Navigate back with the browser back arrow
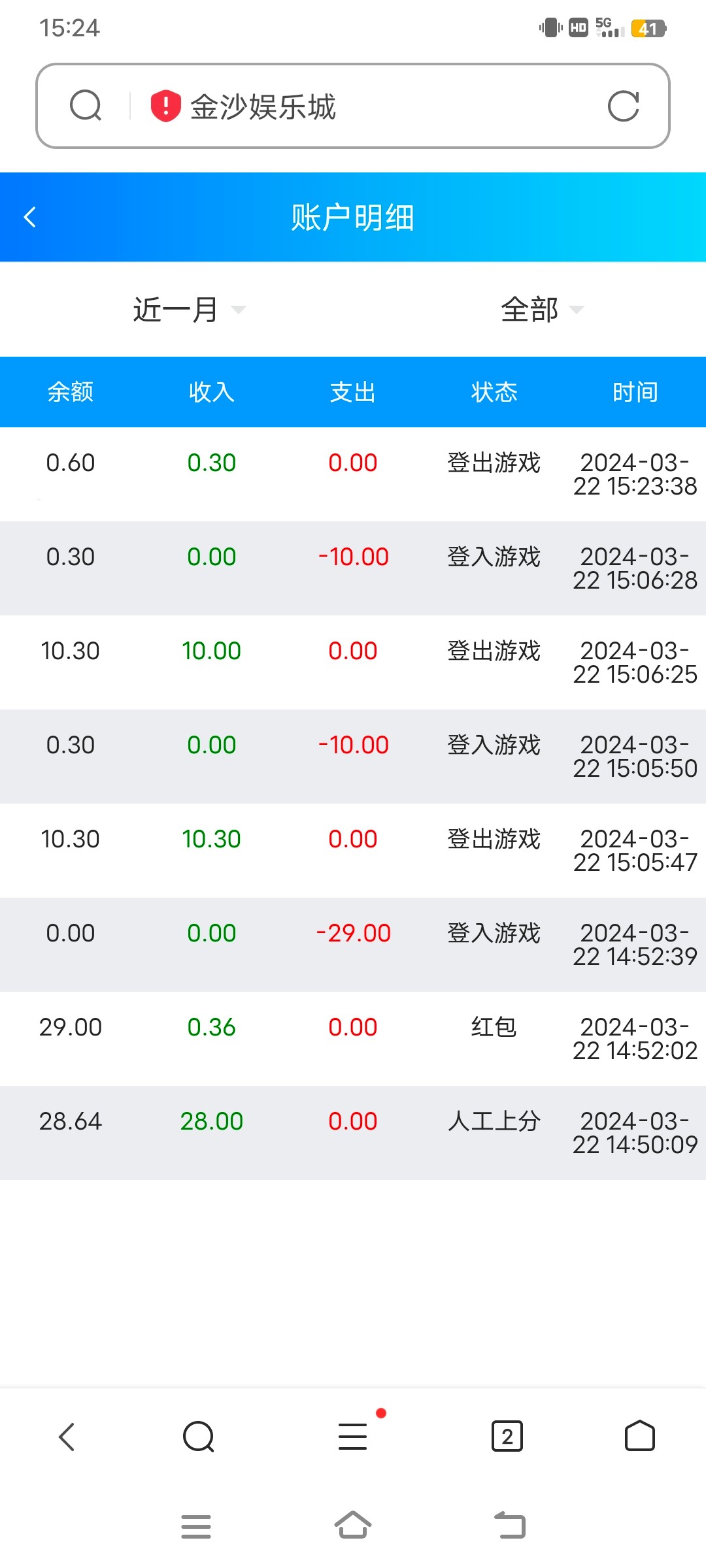This screenshot has width=706, height=1568. click(67, 1437)
